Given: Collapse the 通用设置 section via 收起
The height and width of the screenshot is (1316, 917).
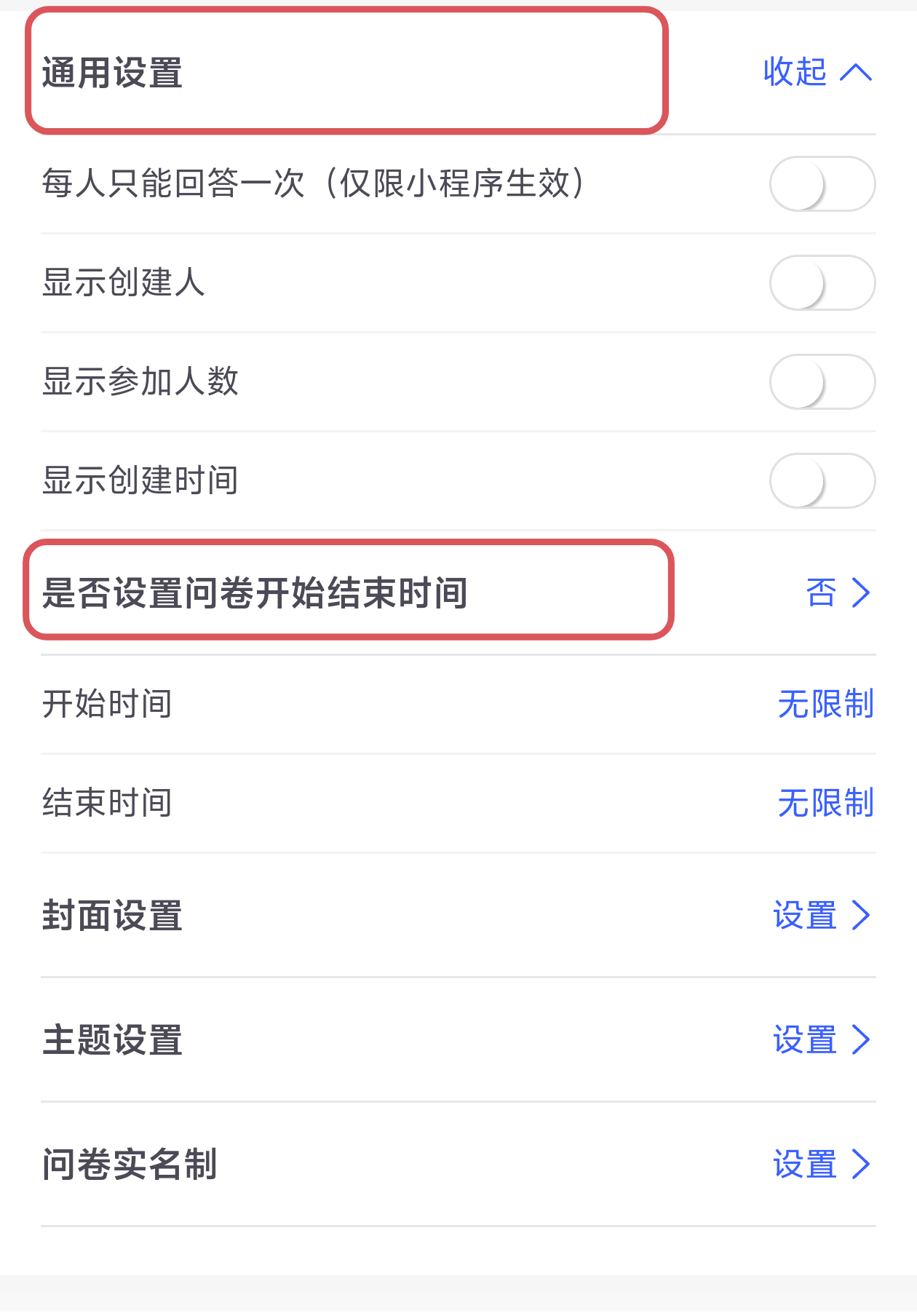Looking at the screenshot, I should tap(817, 72).
